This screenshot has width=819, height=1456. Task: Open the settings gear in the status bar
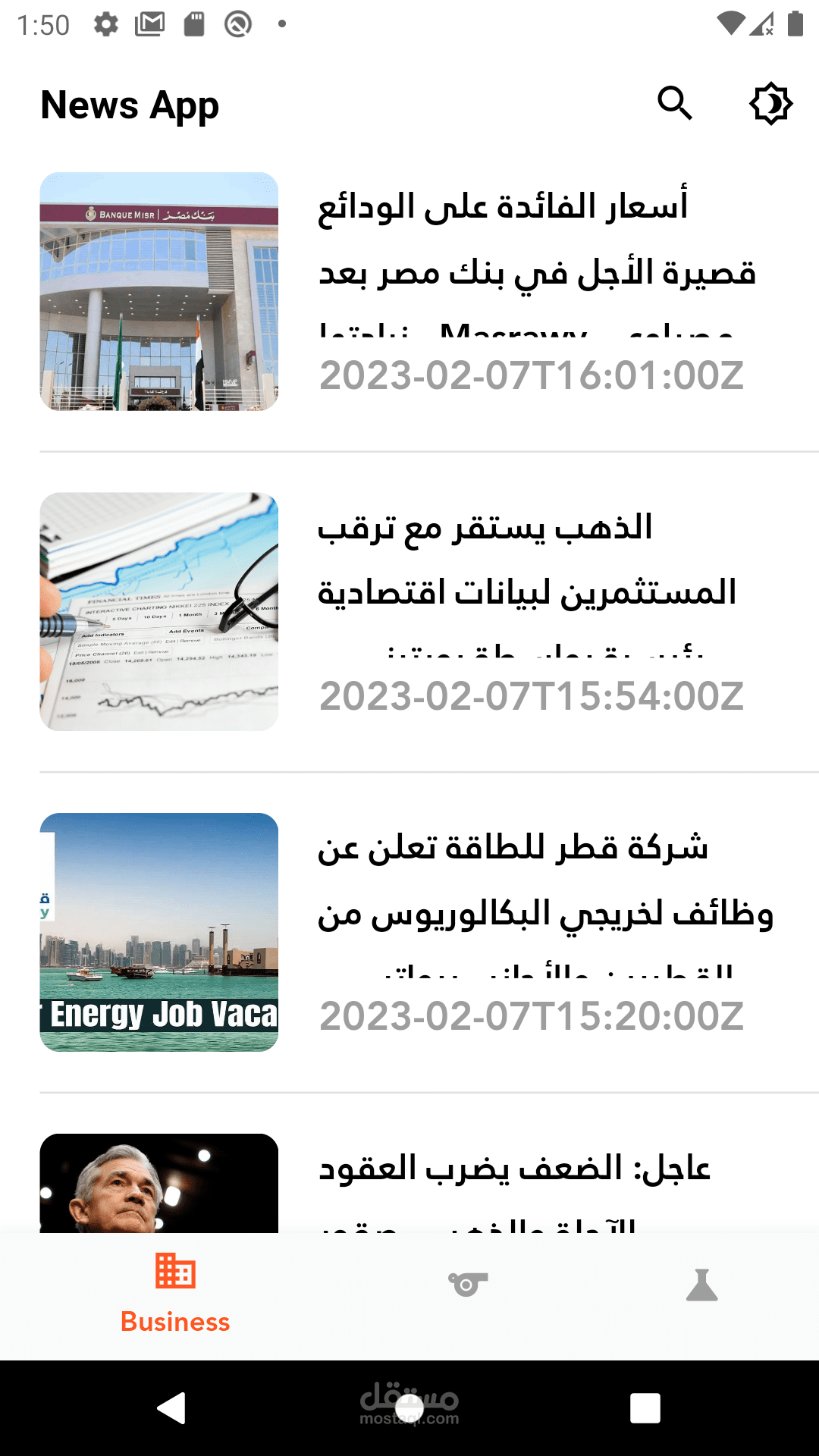pos(106,23)
